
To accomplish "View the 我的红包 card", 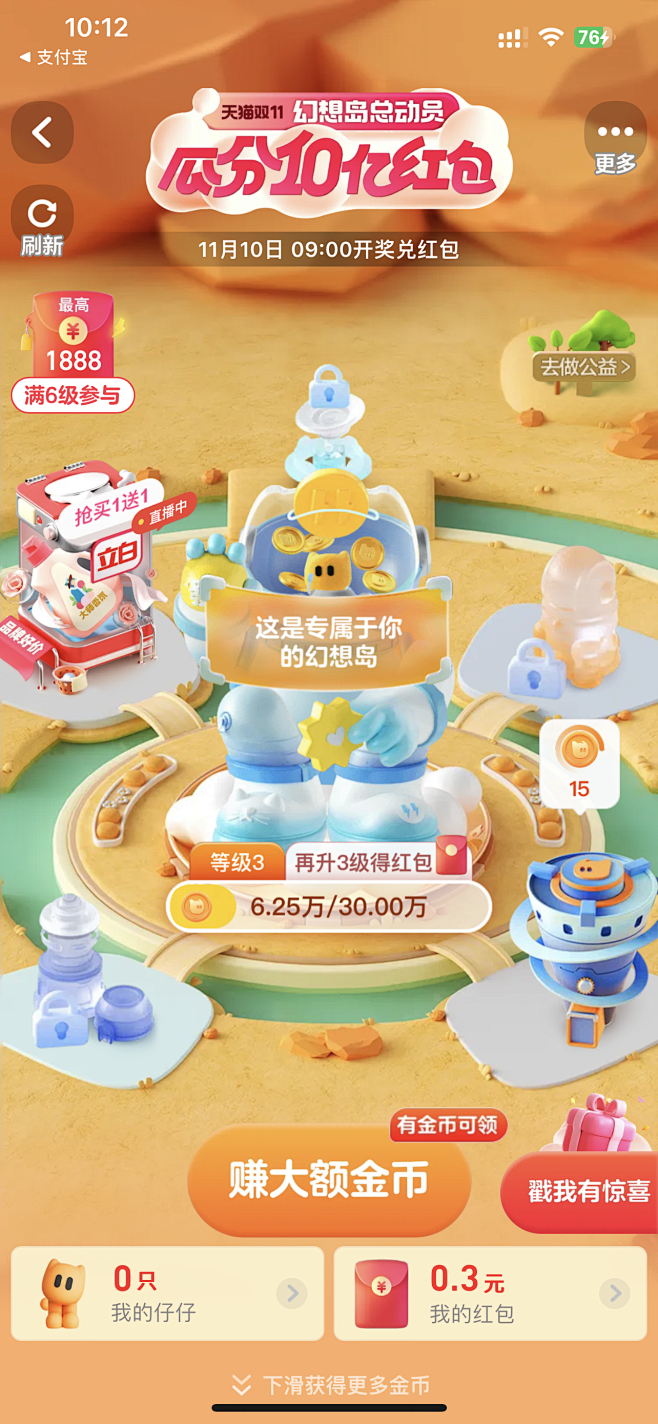I will click(490, 1292).
